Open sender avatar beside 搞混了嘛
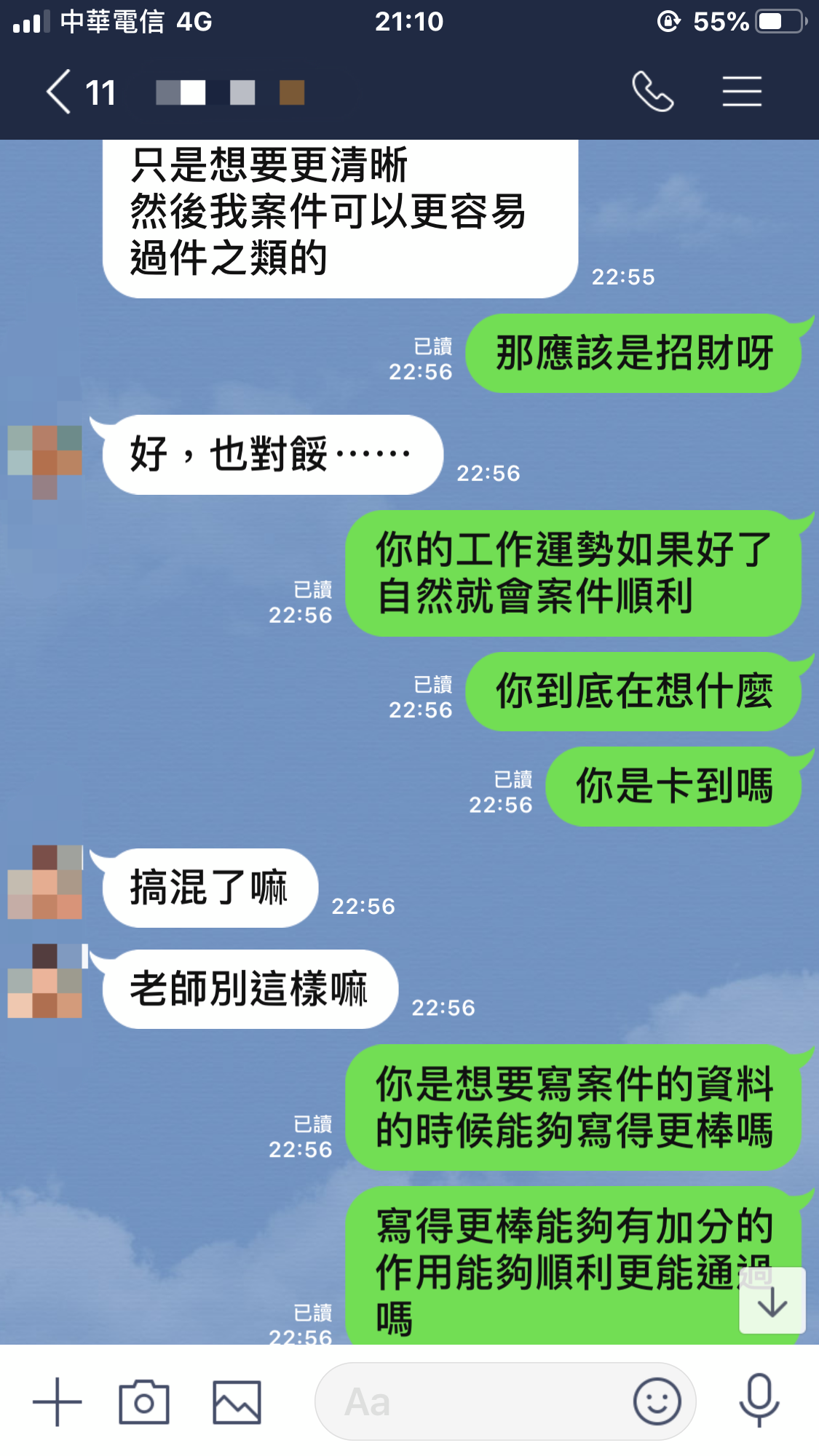Viewport: 819px width, 1456px height. click(45, 882)
